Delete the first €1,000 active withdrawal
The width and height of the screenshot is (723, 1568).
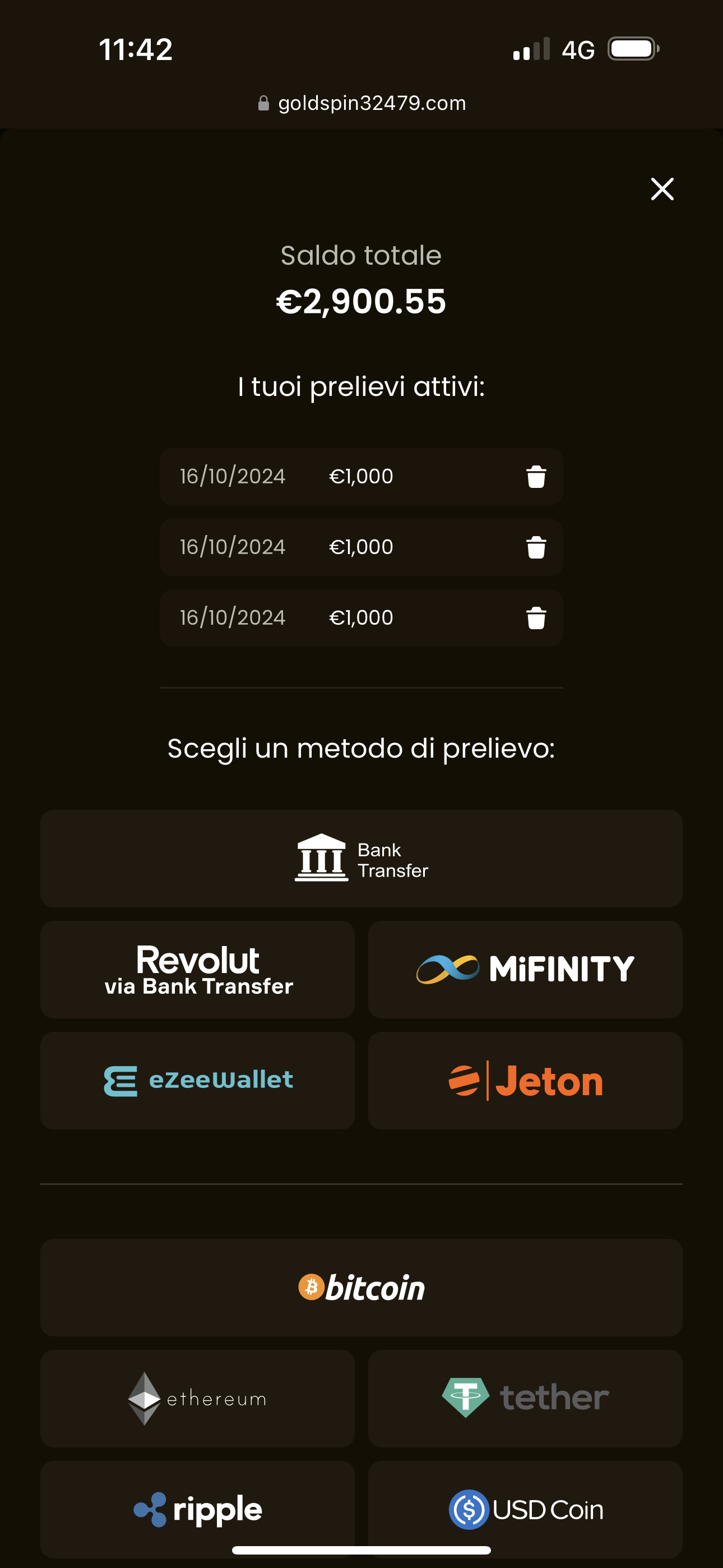[536, 477]
